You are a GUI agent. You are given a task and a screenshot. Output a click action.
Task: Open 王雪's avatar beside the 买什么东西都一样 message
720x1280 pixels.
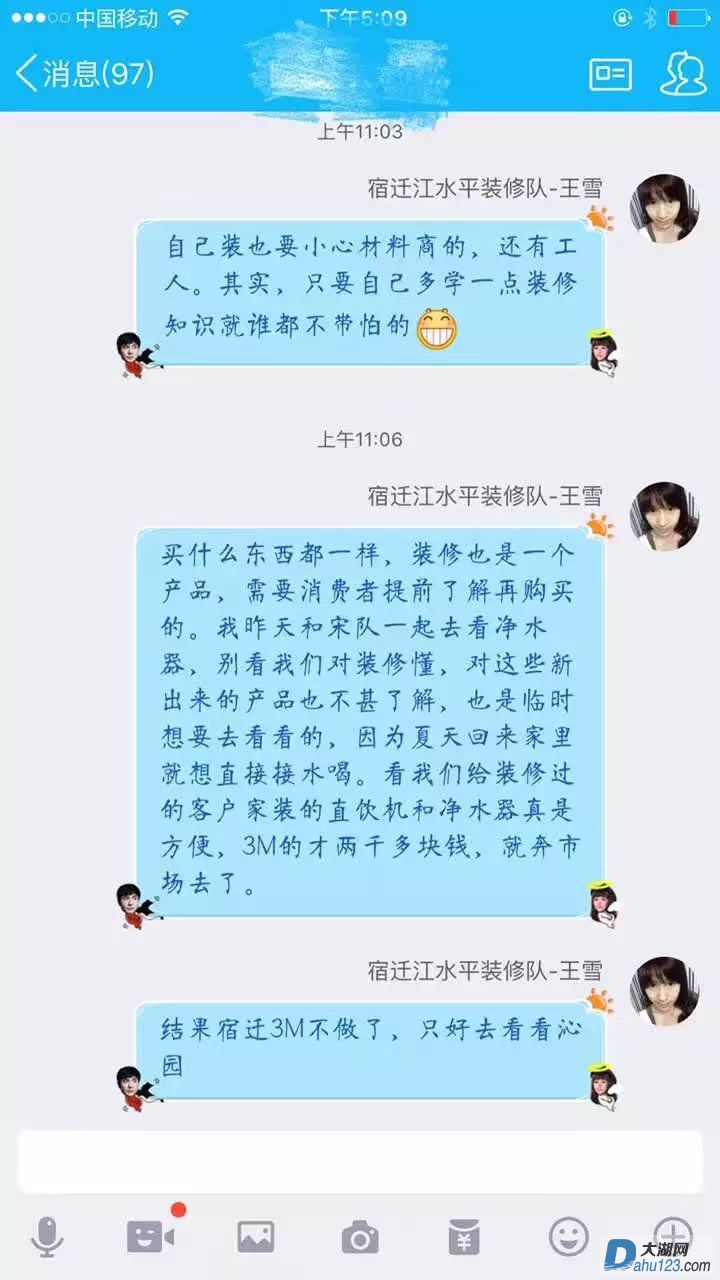pos(664,516)
